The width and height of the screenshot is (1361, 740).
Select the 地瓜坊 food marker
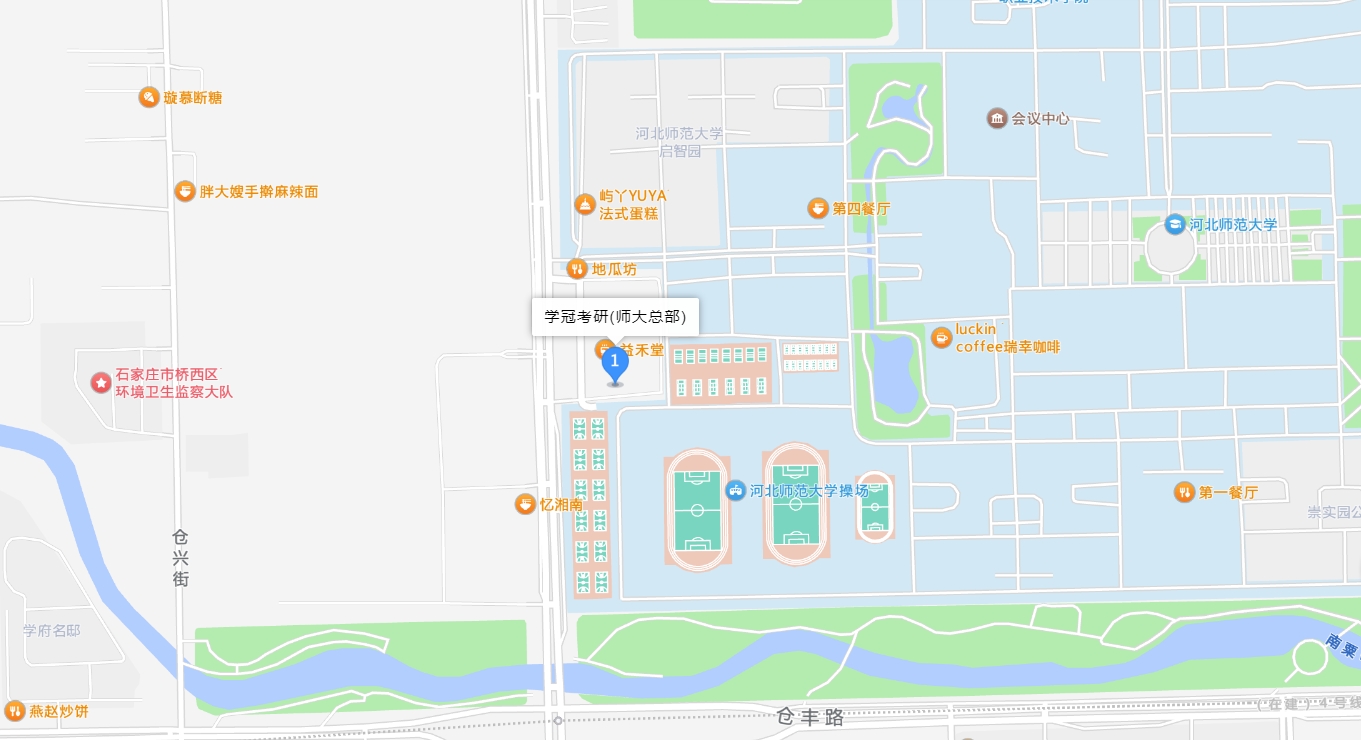(x=576, y=268)
